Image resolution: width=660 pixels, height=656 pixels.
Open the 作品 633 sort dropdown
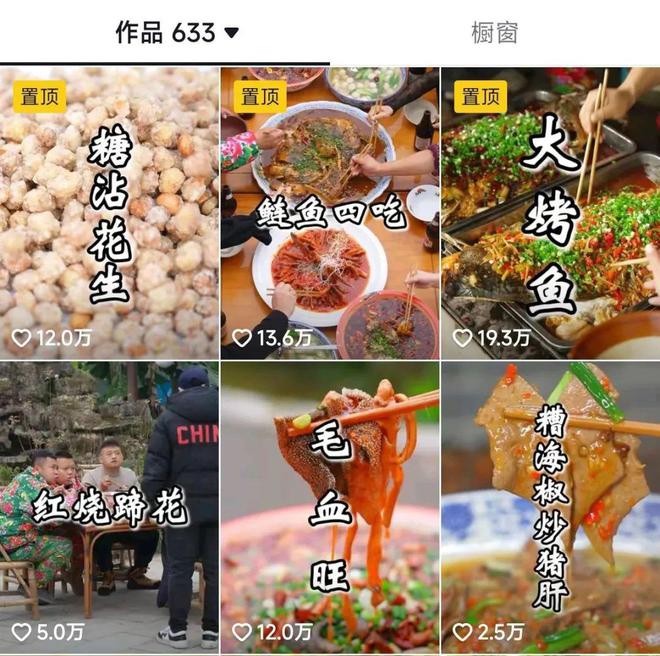coord(231,33)
